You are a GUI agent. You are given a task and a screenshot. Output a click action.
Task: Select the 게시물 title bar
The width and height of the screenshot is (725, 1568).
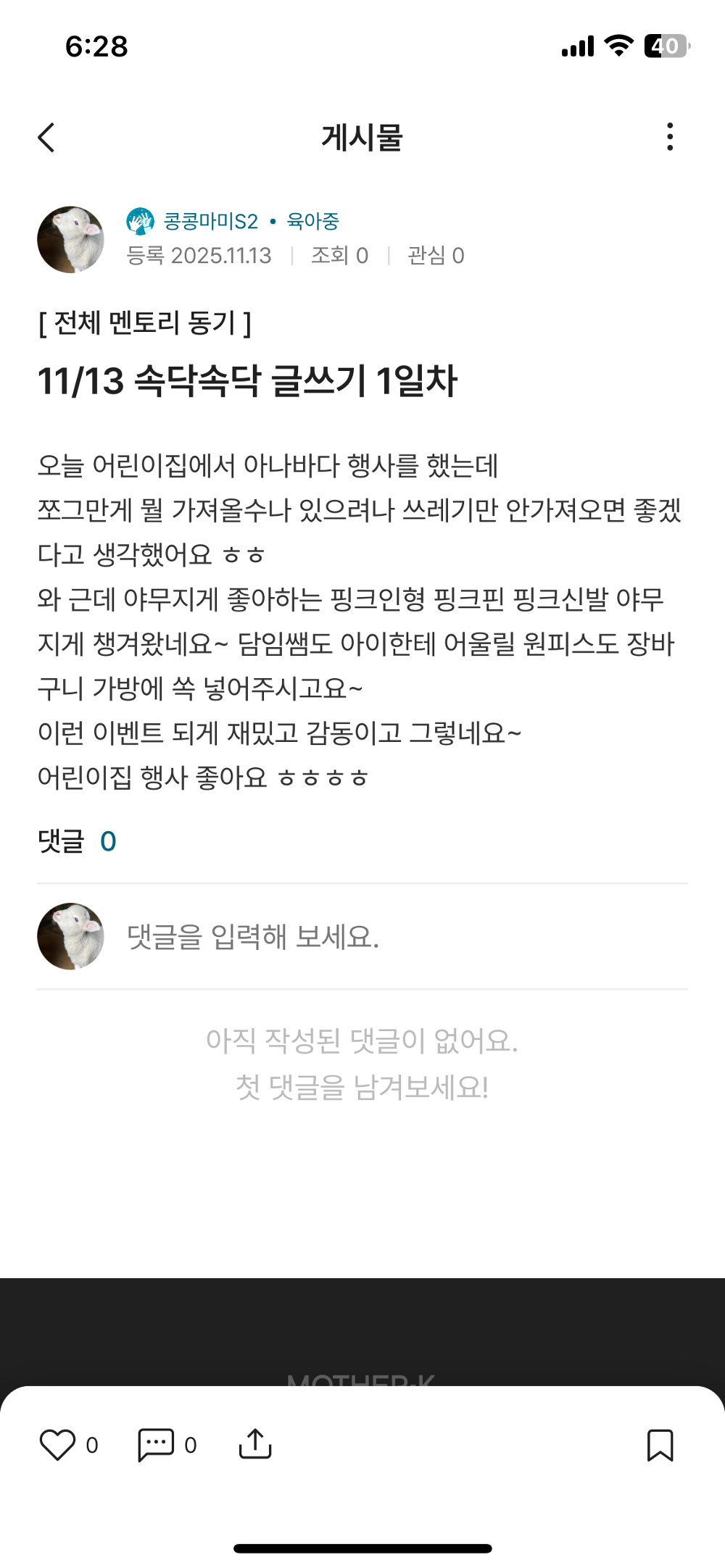[x=362, y=138]
